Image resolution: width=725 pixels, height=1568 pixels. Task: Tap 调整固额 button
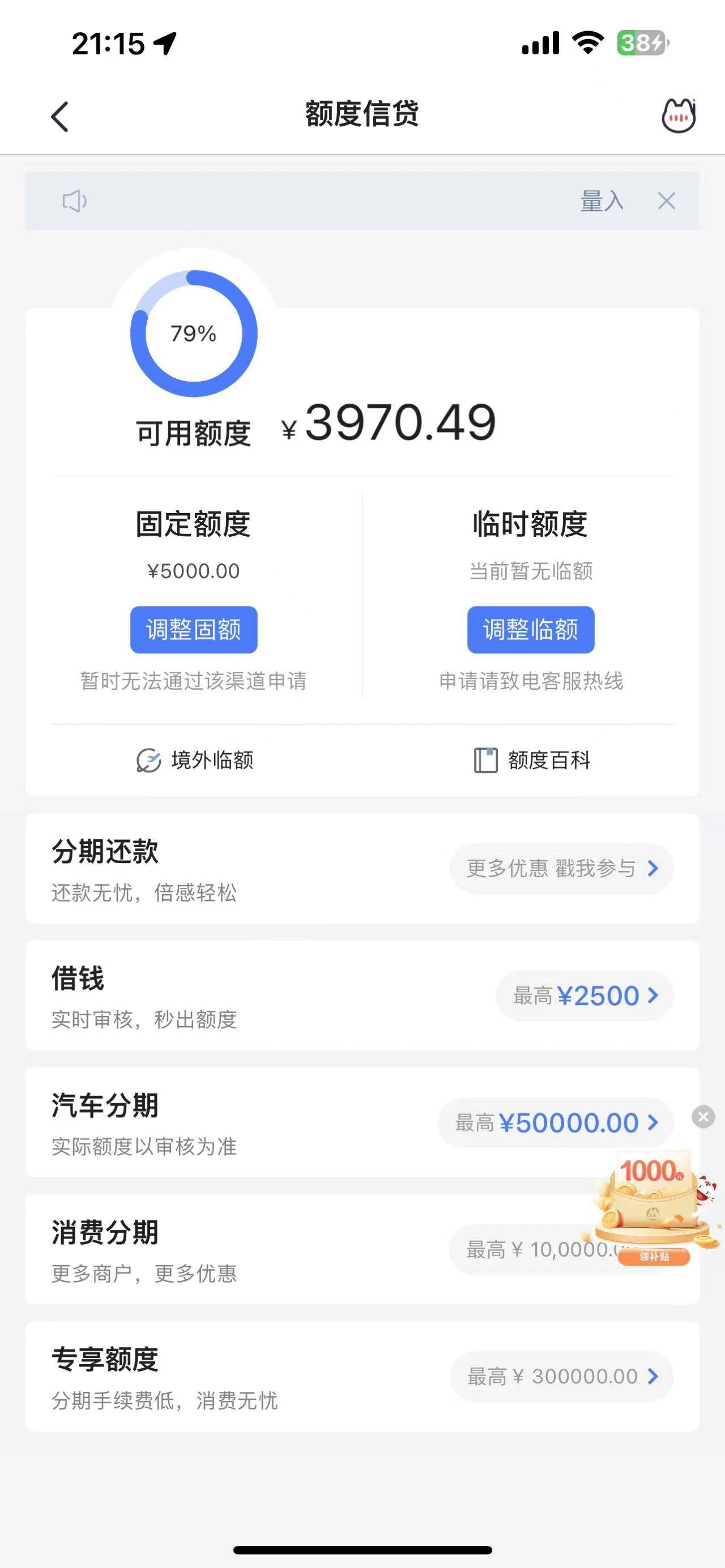point(194,629)
